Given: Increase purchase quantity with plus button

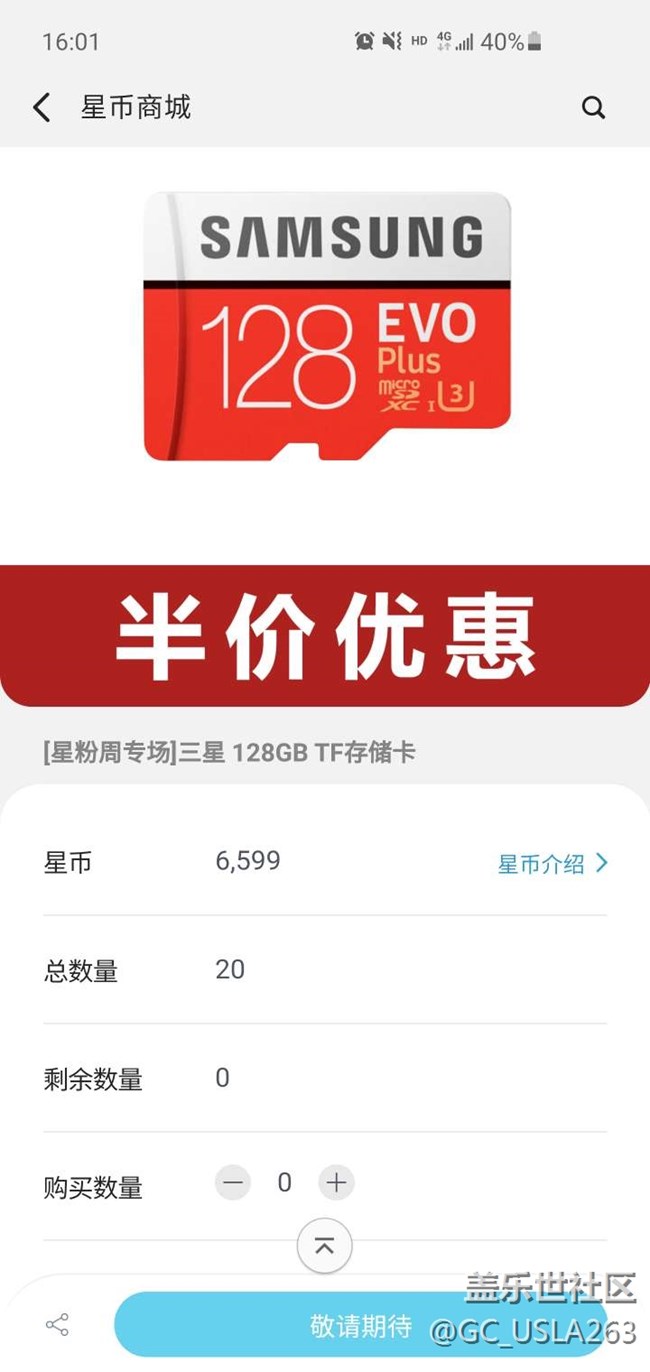Looking at the screenshot, I should coord(336,1183).
